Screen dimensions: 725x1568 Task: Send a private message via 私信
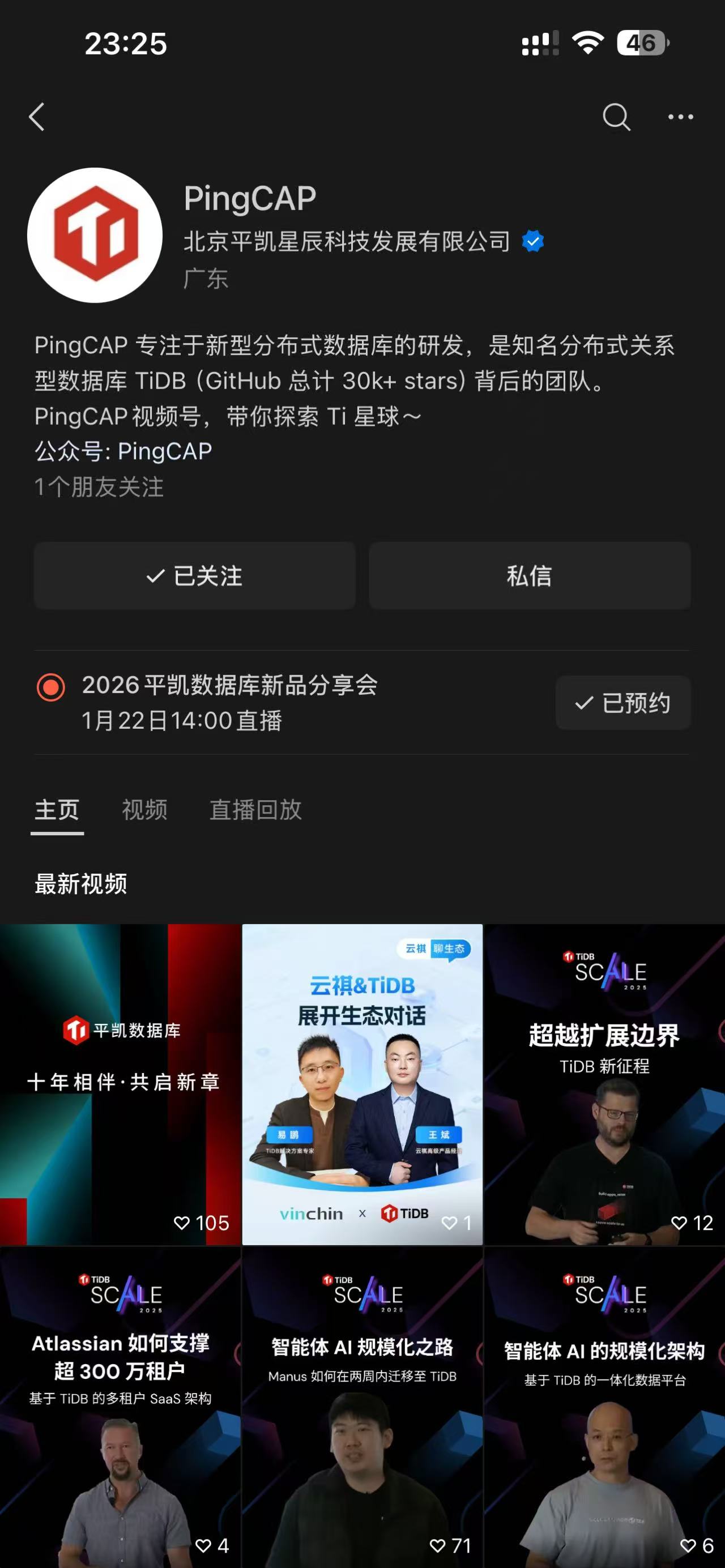tap(530, 576)
